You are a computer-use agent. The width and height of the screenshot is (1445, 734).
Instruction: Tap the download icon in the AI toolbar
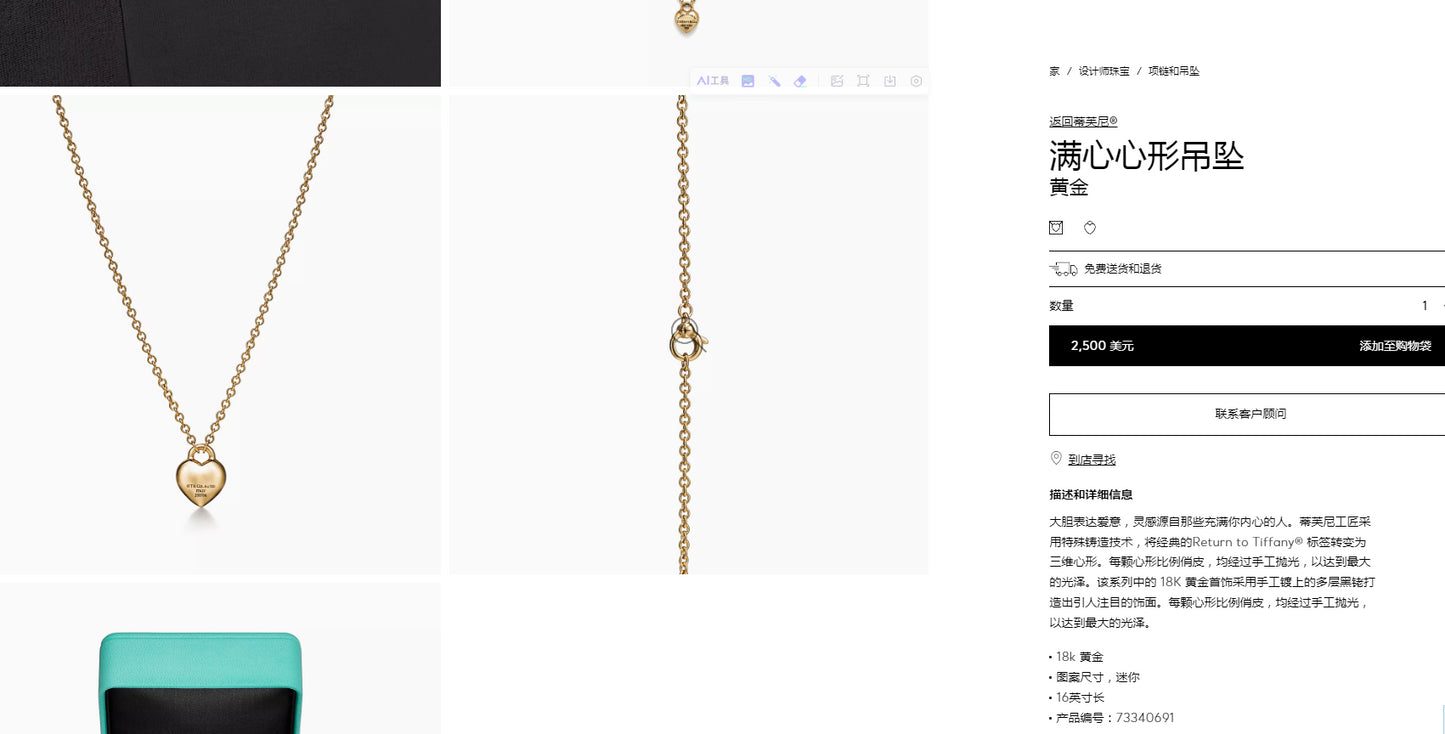tap(889, 81)
